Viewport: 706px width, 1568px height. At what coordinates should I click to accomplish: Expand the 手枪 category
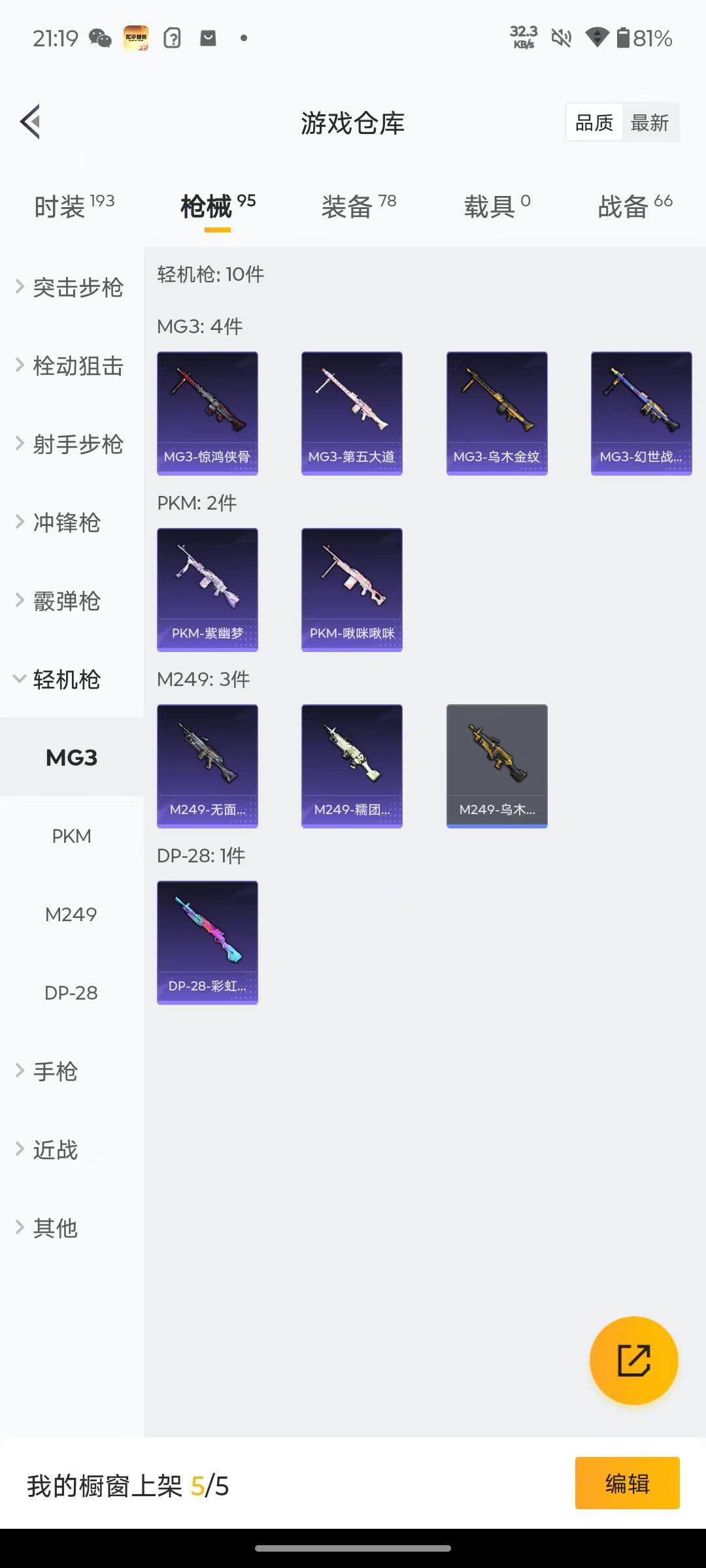point(56,1071)
